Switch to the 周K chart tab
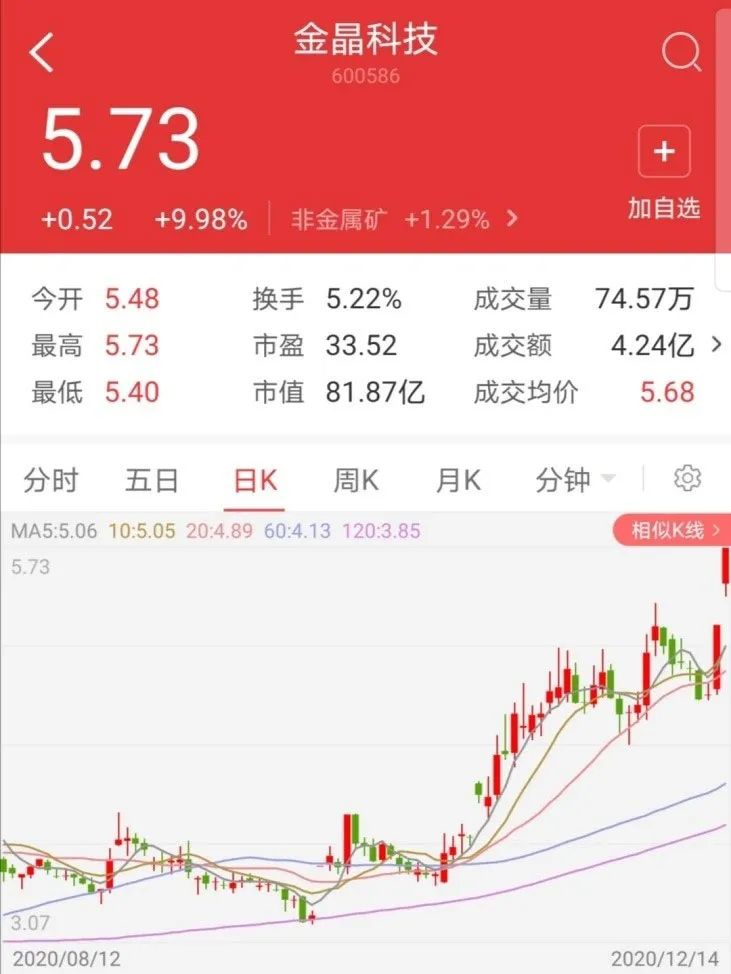This screenshot has height=974, width=731. [x=356, y=480]
